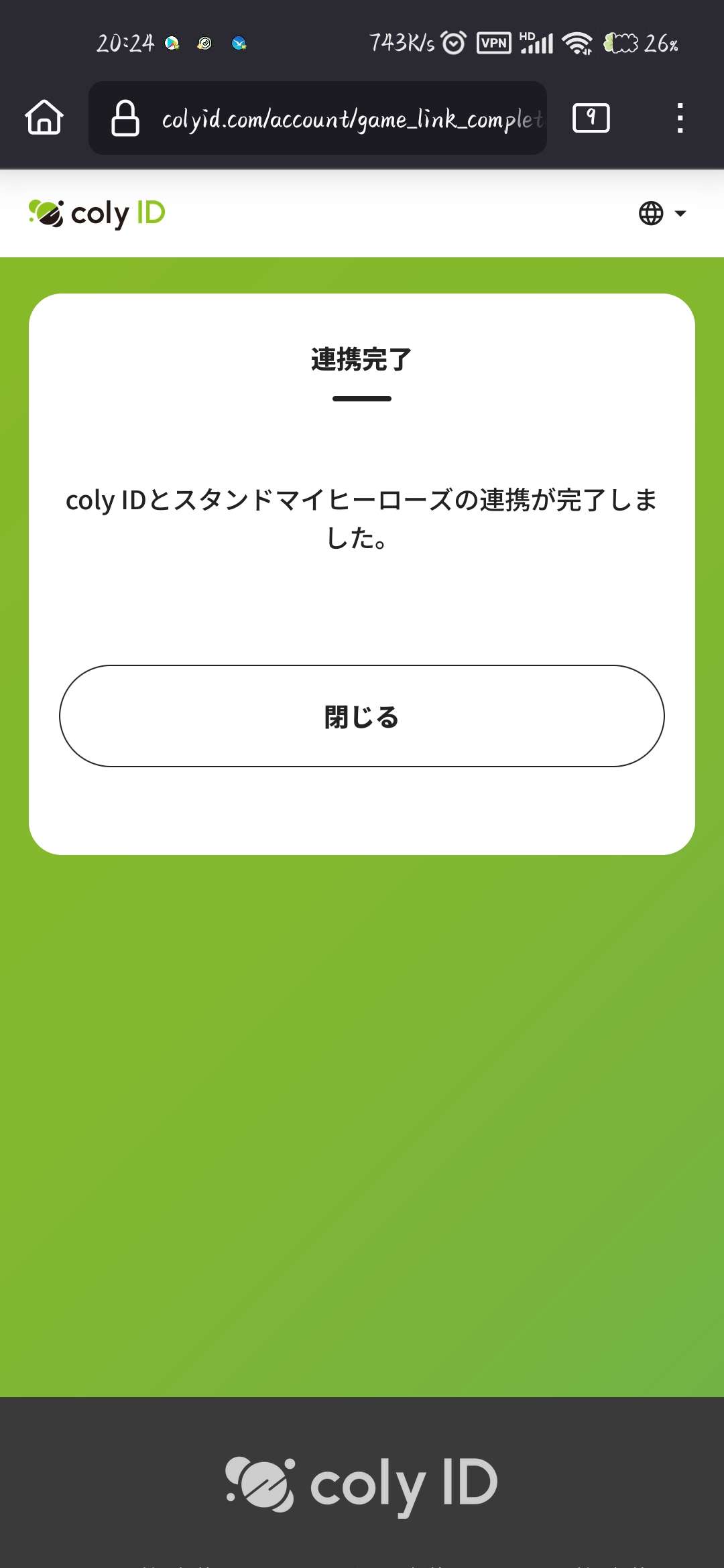This screenshot has width=724, height=1568.
Task: Tap the colyid.com address bar
Action: point(318,118)
